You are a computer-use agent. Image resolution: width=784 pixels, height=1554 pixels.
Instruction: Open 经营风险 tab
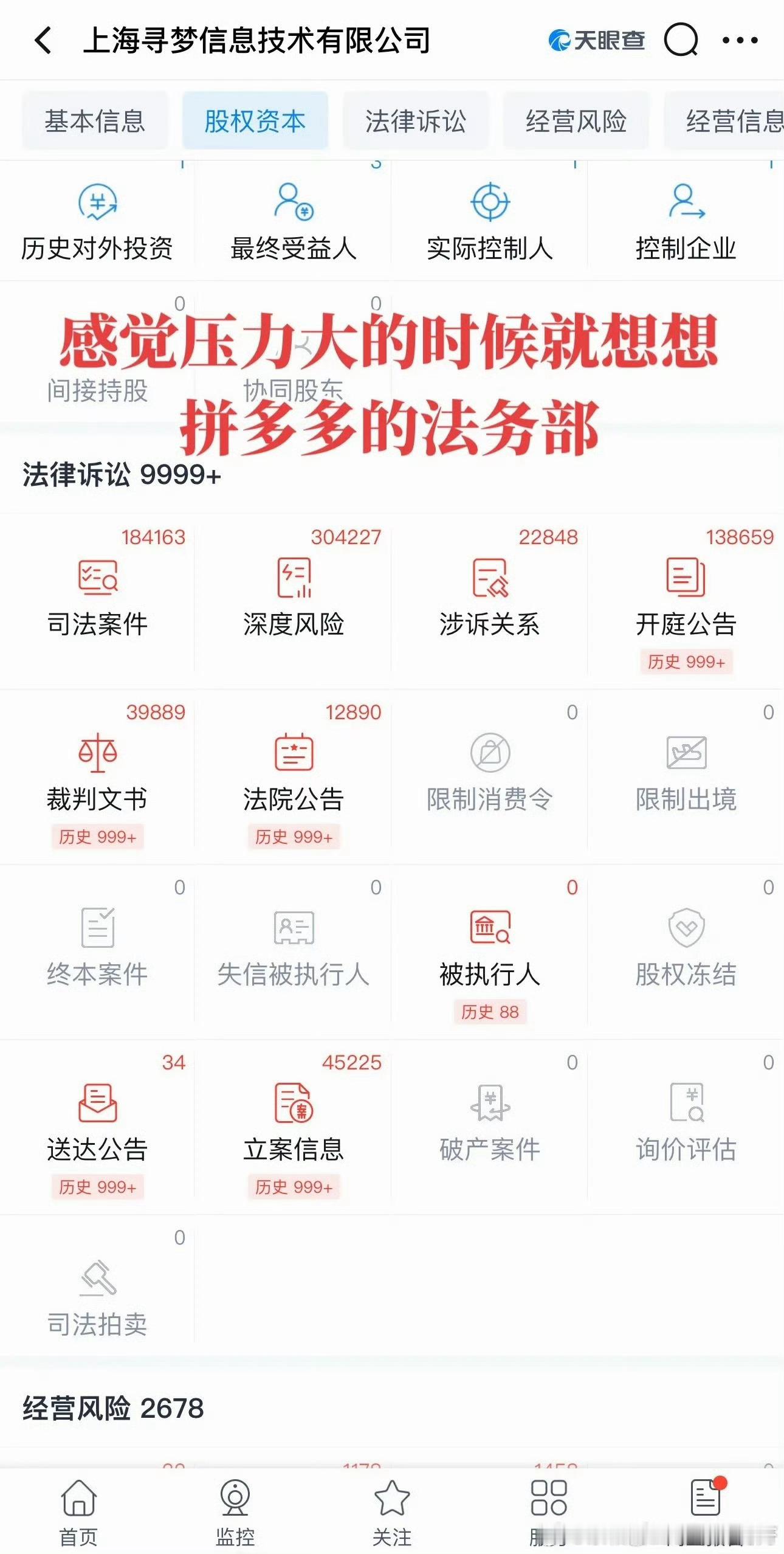click(576, 120)
